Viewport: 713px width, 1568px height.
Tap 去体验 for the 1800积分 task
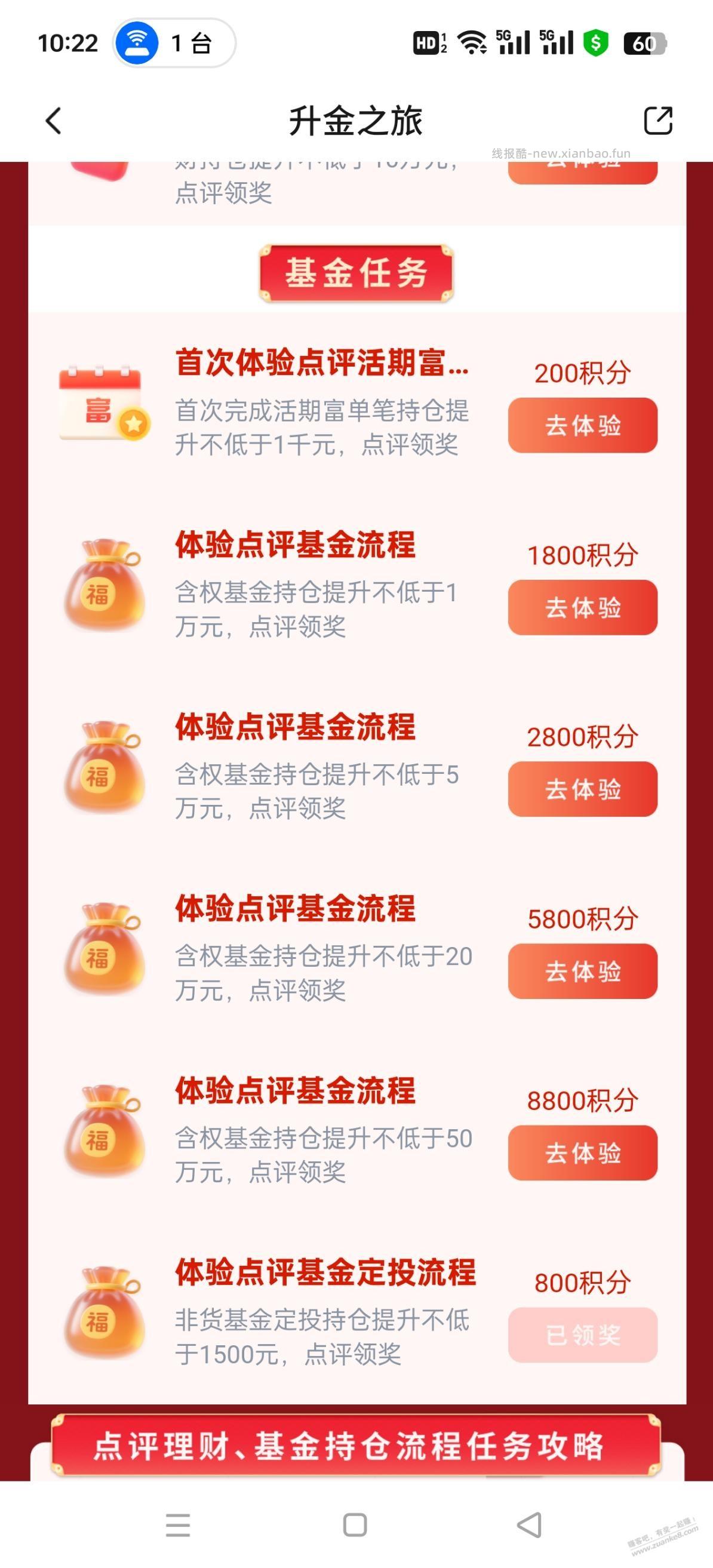(x=582, y=607)
